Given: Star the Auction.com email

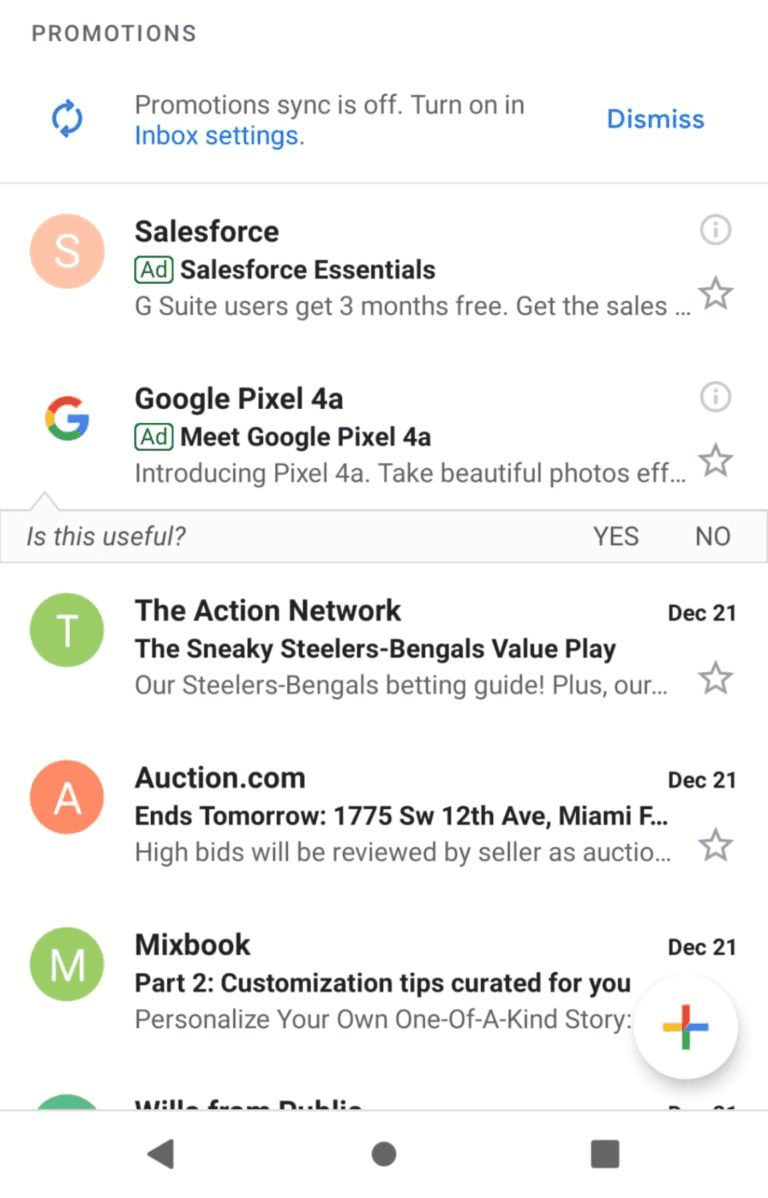Looking at the screenshot, I should tap(716, 845).
